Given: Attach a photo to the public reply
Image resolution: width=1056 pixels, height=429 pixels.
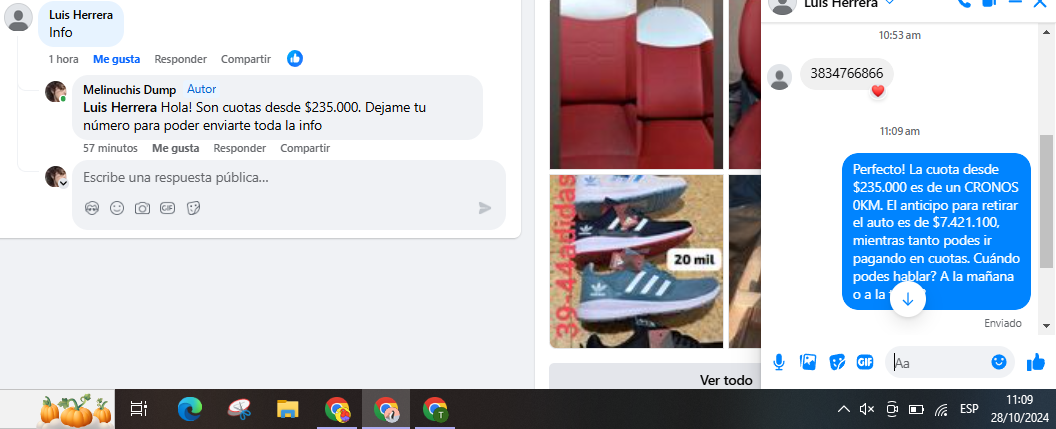Looking at the screenshot, I should (x=143, y=208).
